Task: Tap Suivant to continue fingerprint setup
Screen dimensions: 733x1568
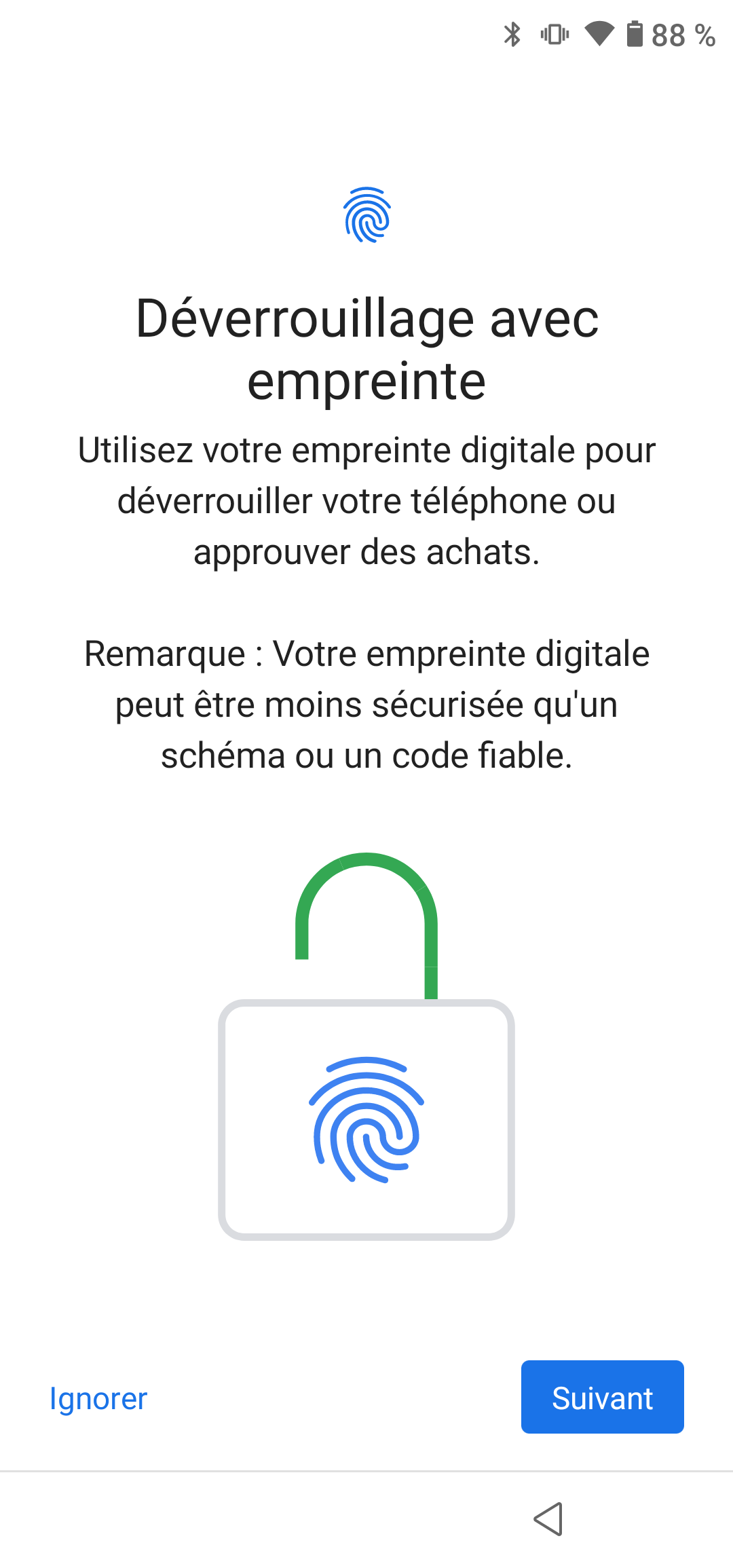Action: (602, 1397)
